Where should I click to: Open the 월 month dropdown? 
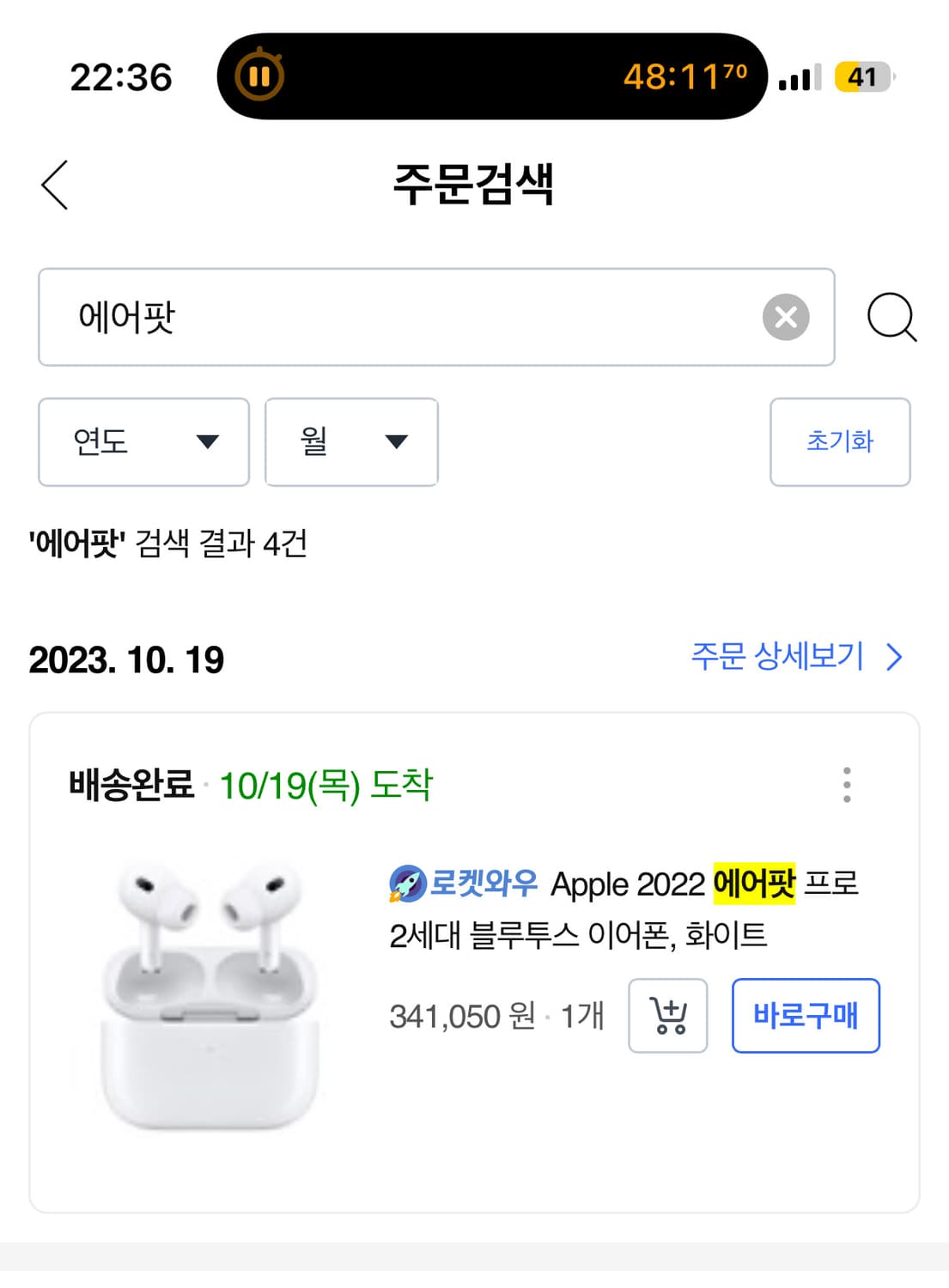point(350,442)
